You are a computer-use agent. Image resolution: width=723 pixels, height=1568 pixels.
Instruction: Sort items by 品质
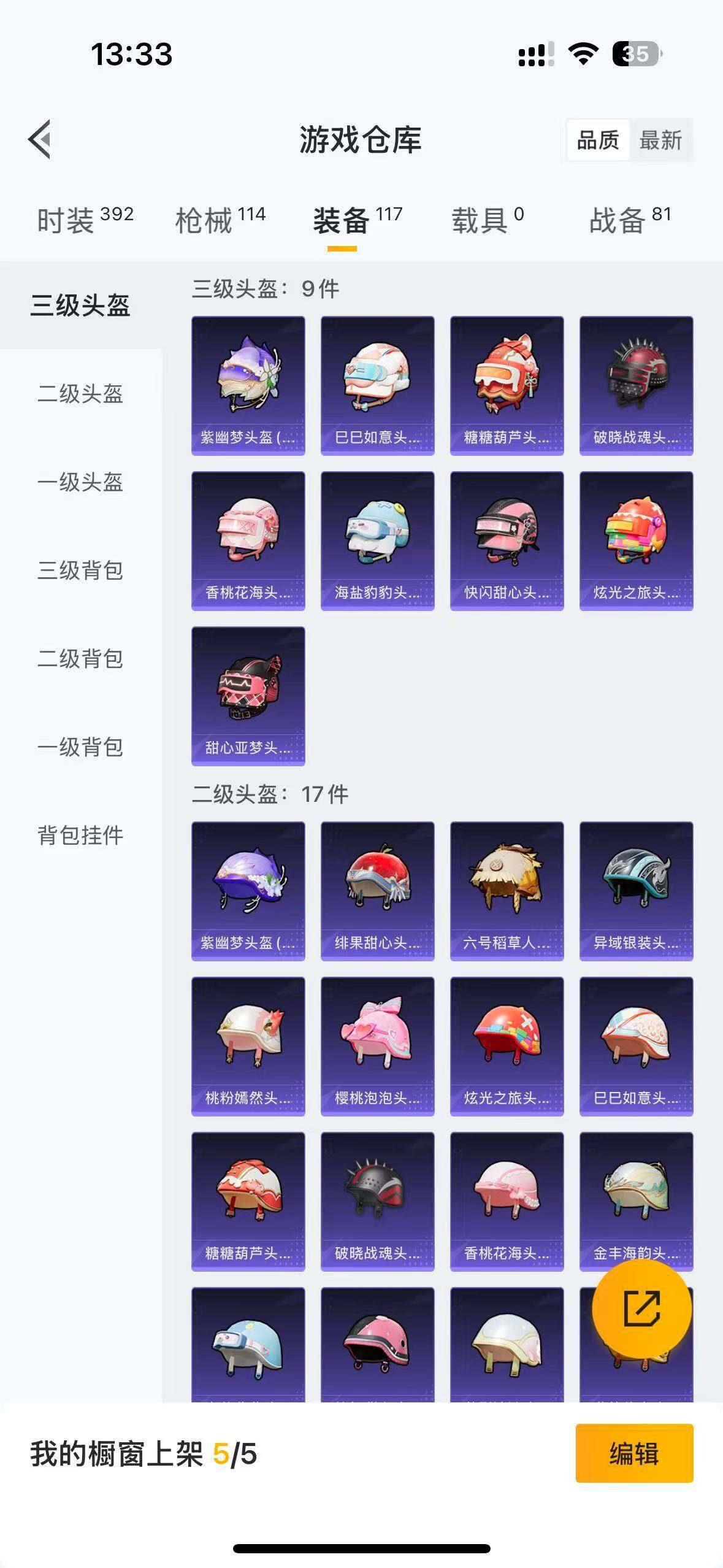[598, 140]
